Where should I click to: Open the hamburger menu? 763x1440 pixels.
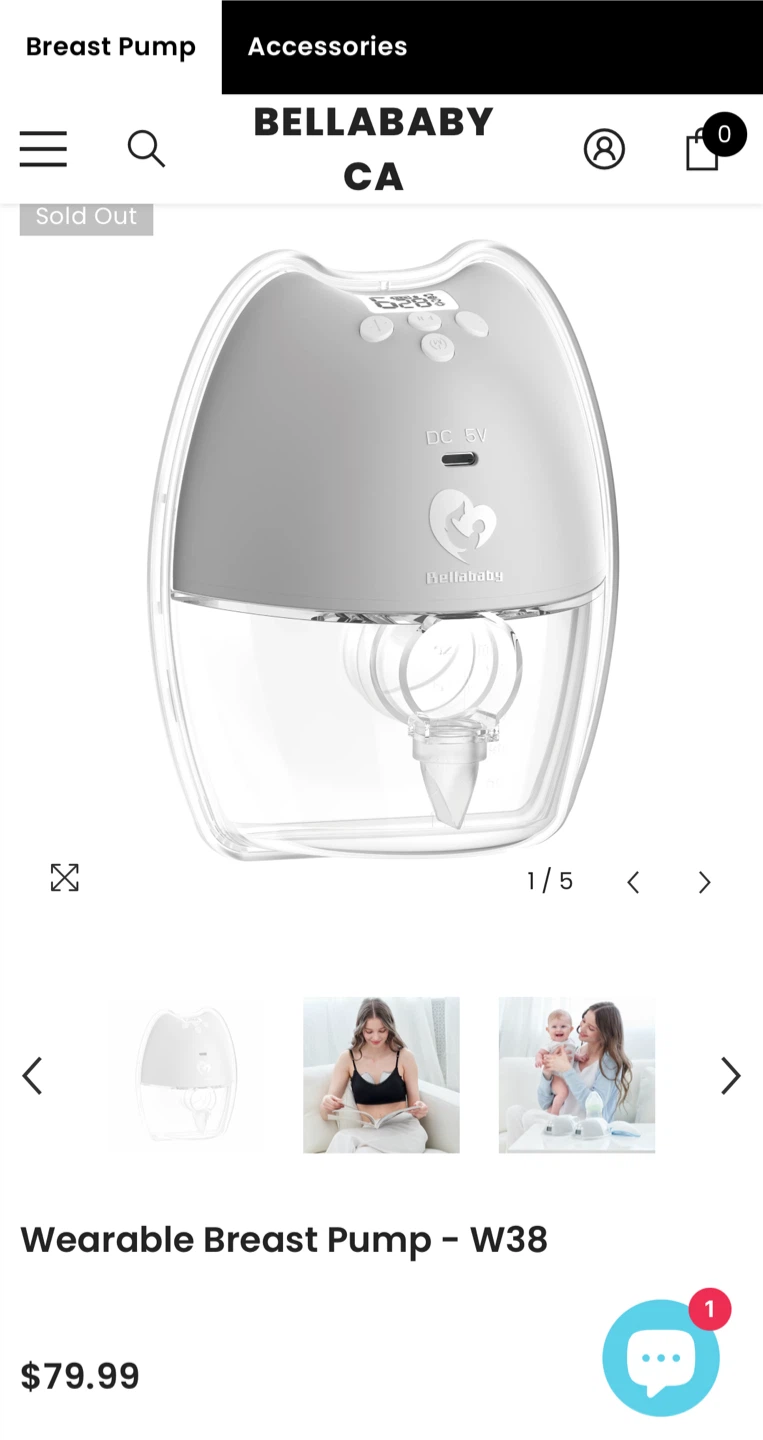point(43,149)
